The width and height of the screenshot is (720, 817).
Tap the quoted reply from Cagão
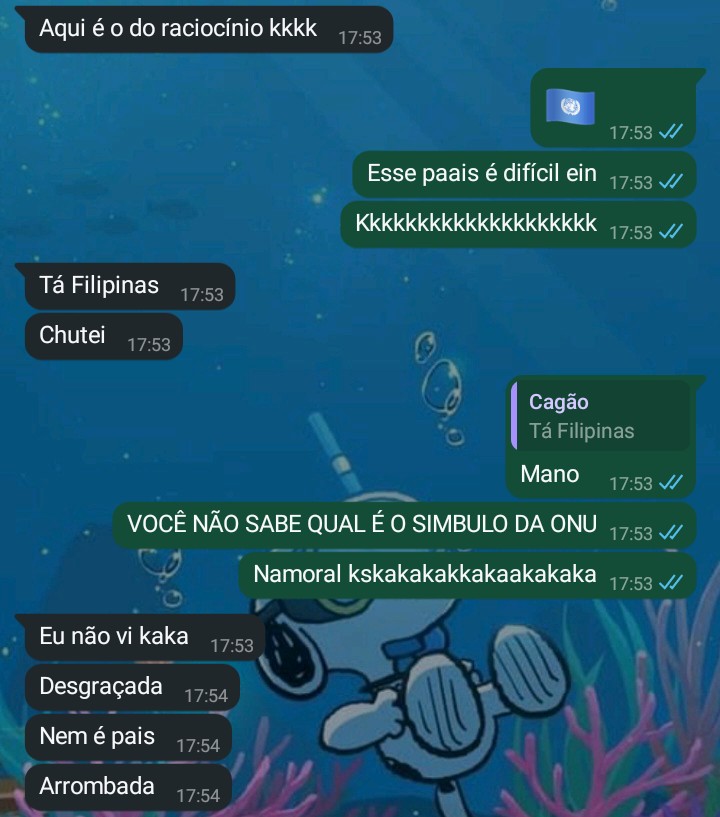pyautogui.click(x=598, y=417)
